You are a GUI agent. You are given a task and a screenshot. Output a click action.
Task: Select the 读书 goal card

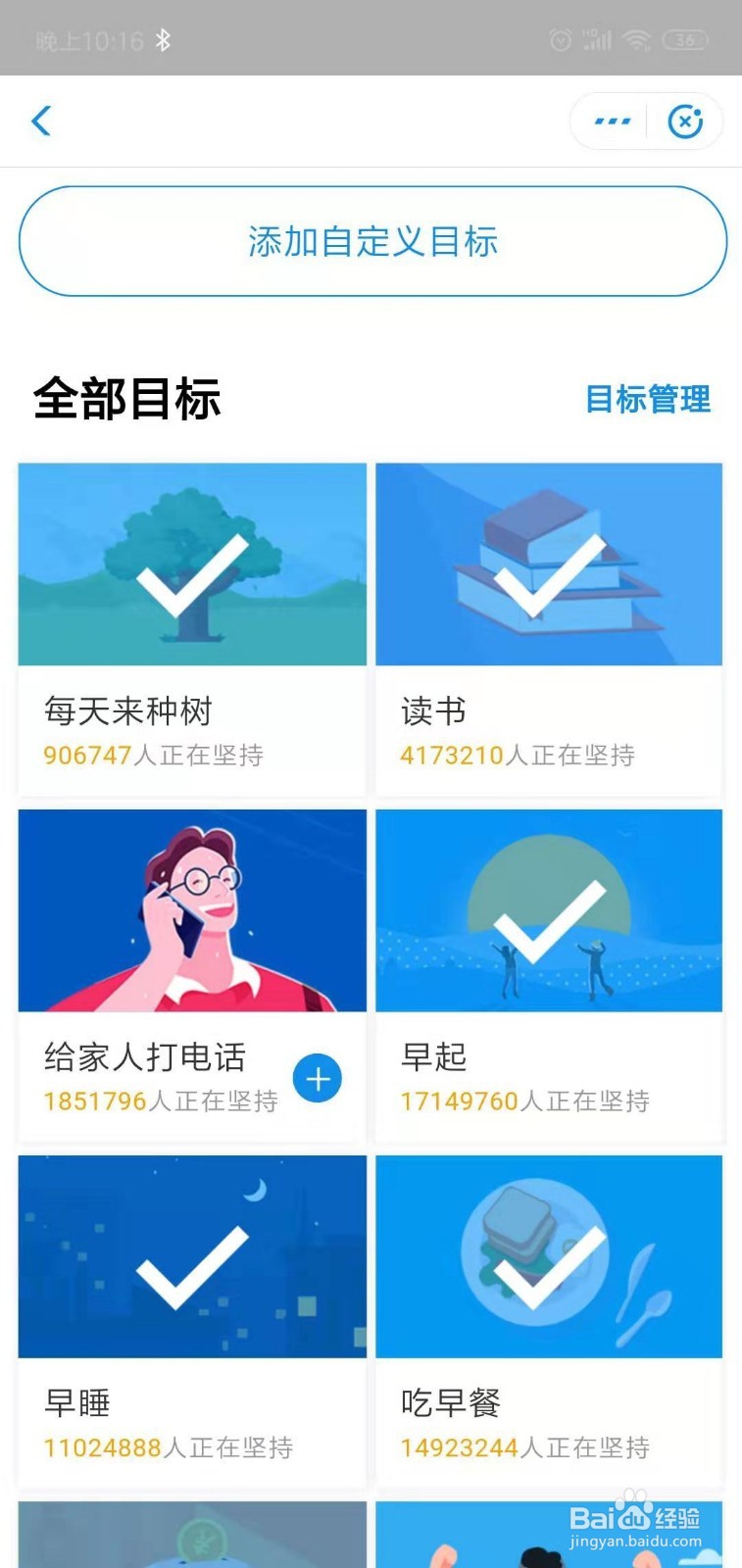click(x=549, y=627)
